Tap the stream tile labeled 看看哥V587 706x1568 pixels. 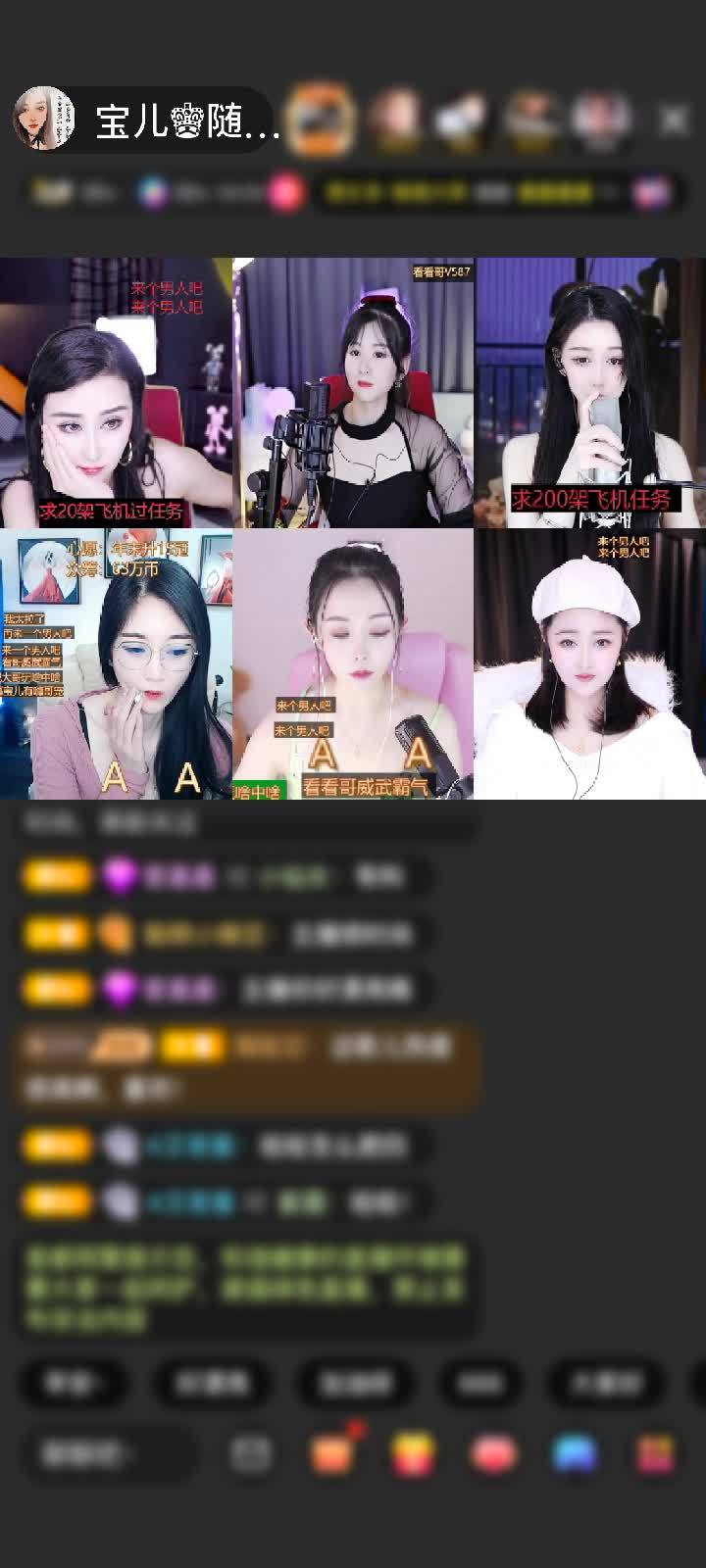pos(353,392)
